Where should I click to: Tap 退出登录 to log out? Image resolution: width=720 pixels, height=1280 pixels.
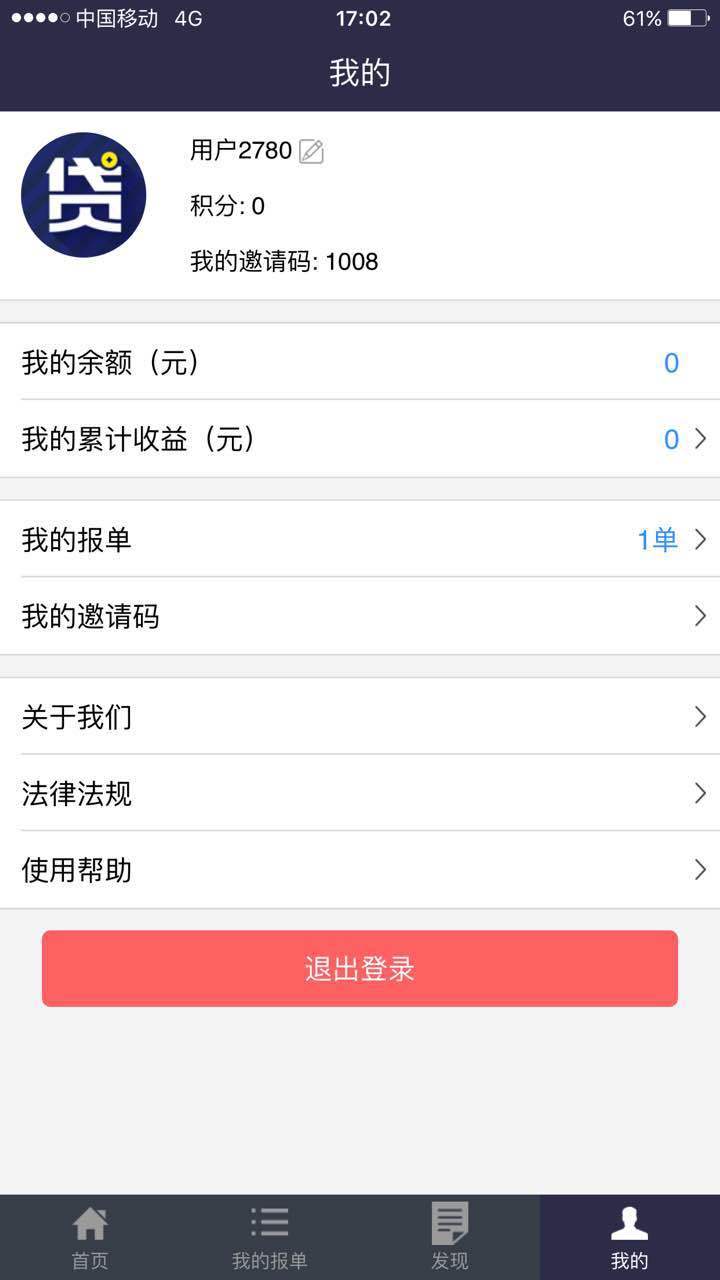pyautogui.click(x=360, y=969)
